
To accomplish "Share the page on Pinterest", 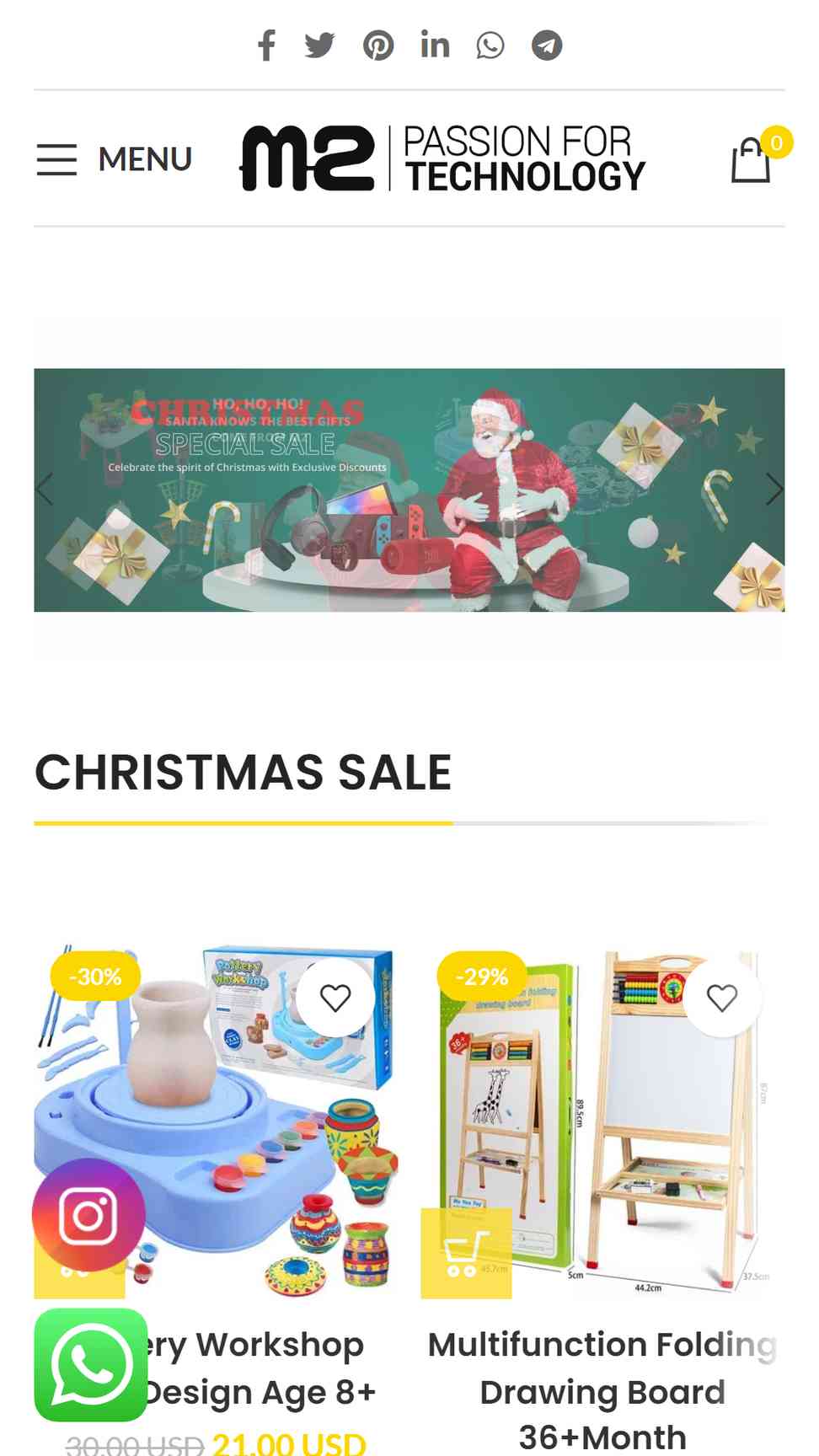I will click(x=378, y=45).
